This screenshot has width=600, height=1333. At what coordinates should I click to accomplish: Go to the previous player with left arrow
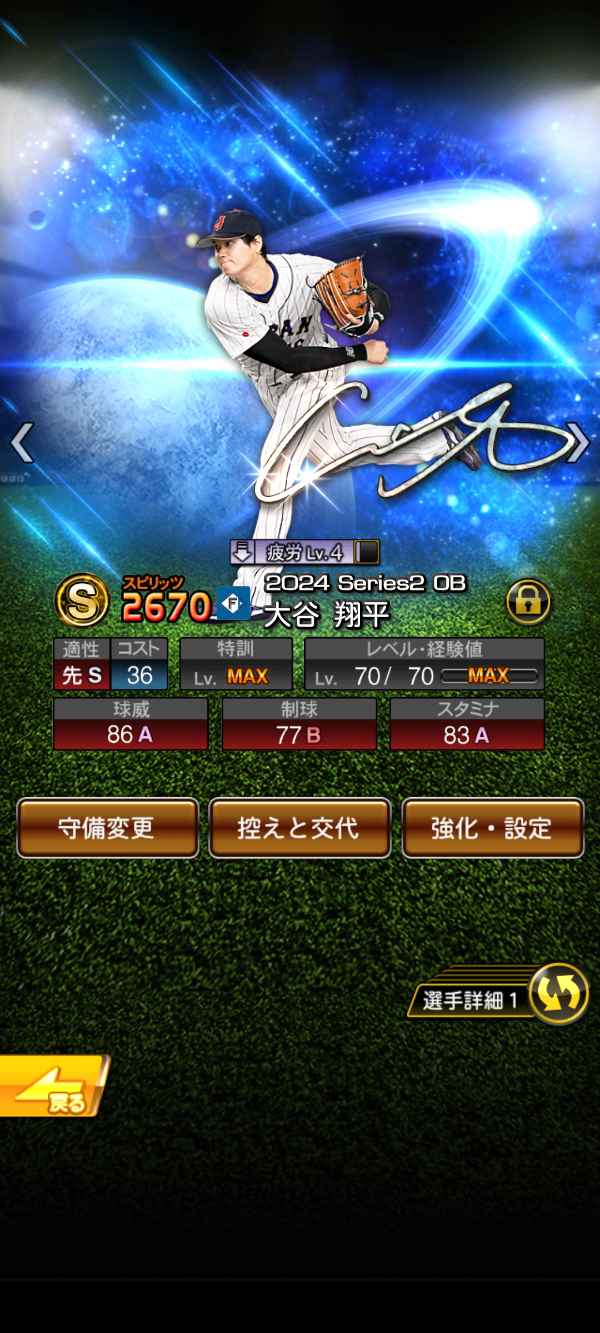coord(22,443)
